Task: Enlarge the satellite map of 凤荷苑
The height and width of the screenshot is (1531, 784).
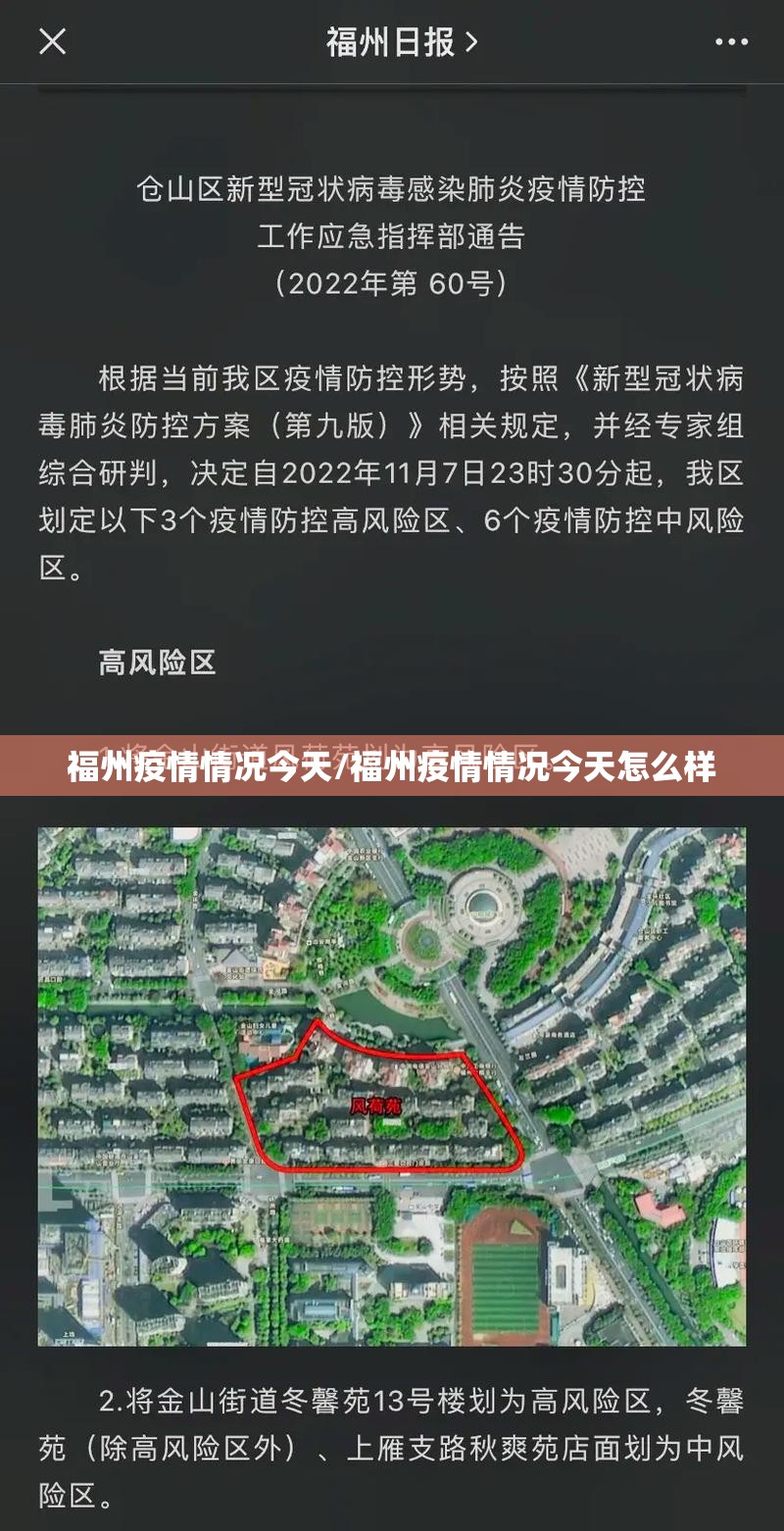Action: [392, 1086]
